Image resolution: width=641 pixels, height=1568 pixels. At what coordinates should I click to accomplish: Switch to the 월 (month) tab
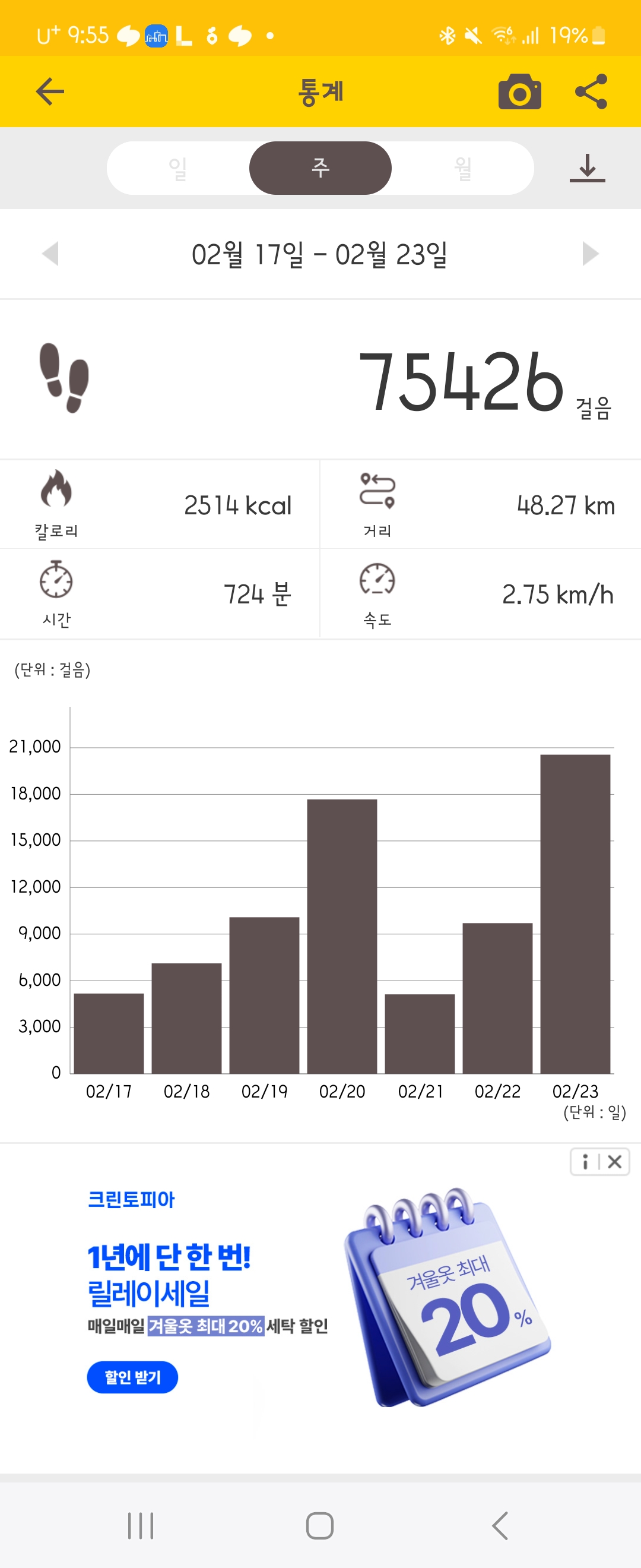pos(463,168)
